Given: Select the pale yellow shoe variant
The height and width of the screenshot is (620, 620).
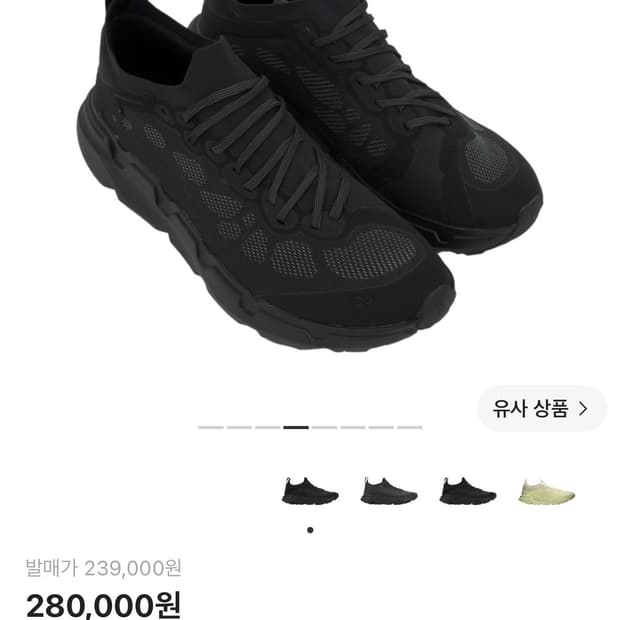Looking at the screenshot, I should pos(547,491).
